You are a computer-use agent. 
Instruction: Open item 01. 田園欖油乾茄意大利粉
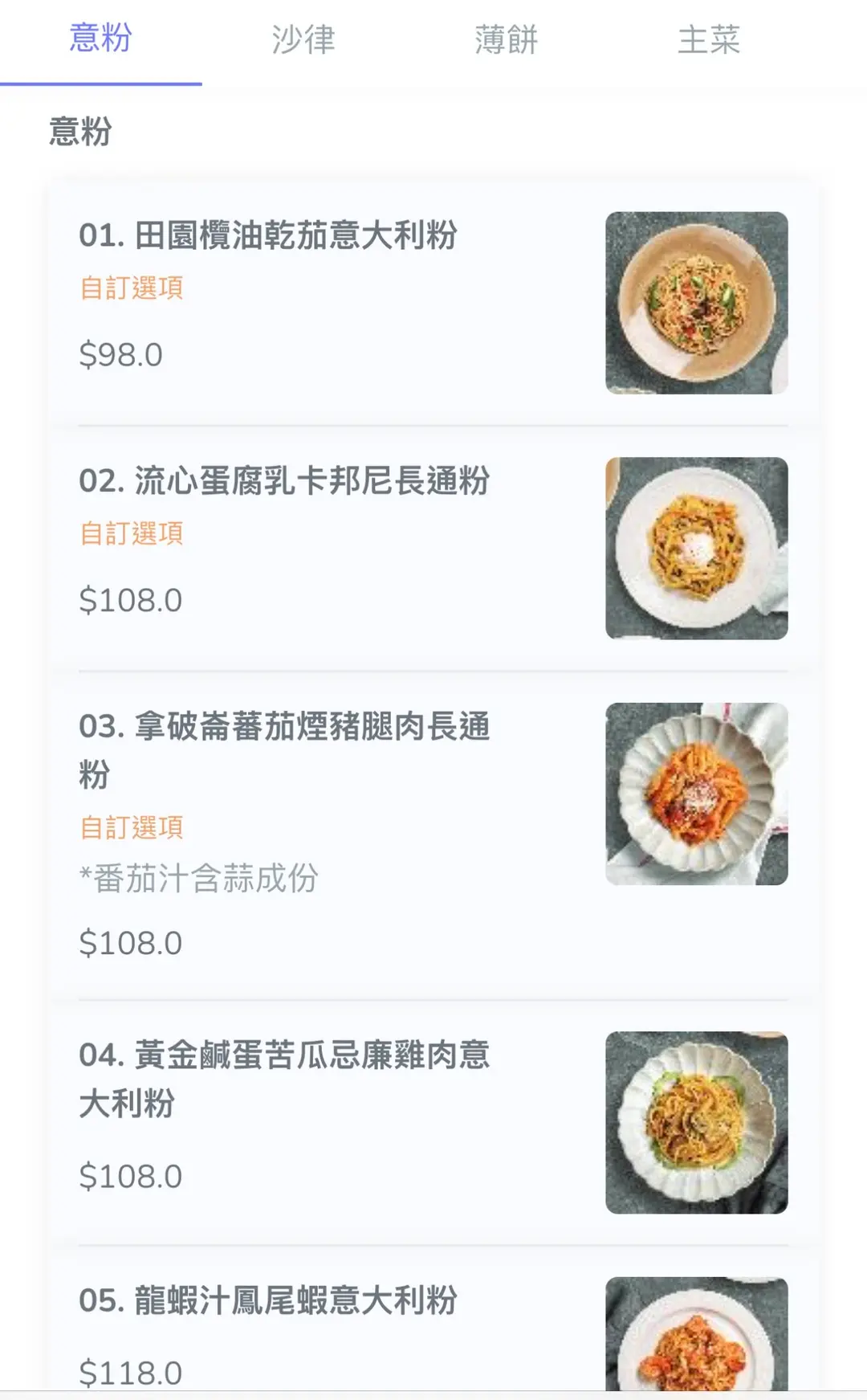click(x=268, y=236)
